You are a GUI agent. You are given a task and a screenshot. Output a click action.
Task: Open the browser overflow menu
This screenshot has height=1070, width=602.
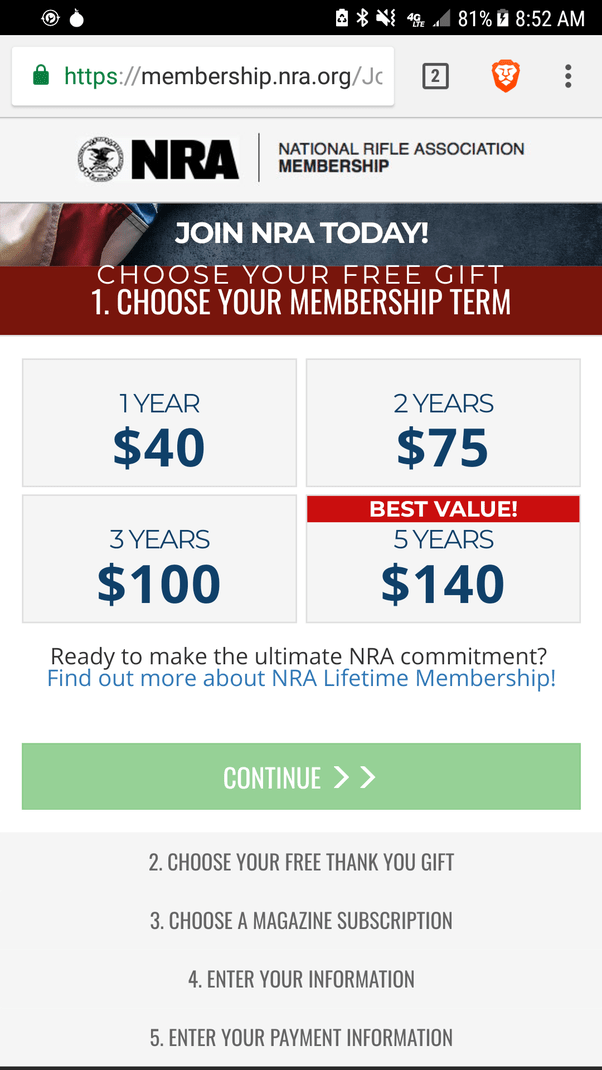[568, 76]
